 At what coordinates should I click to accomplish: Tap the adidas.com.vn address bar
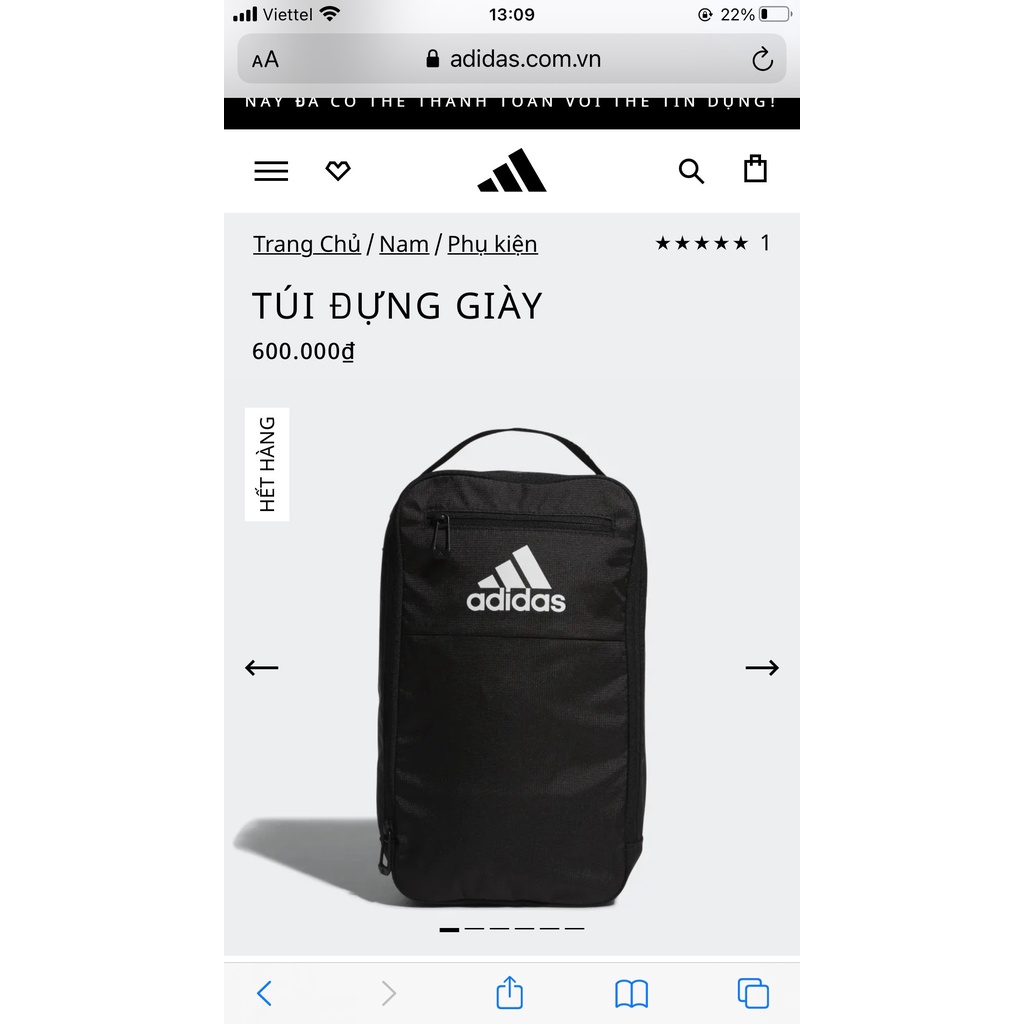click(x=514, y=59)
